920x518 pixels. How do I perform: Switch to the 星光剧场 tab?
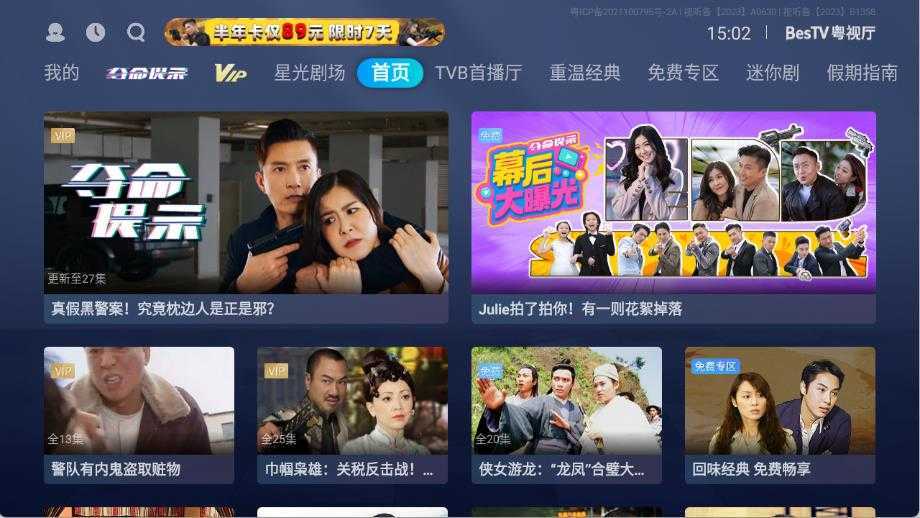(310, 73)
